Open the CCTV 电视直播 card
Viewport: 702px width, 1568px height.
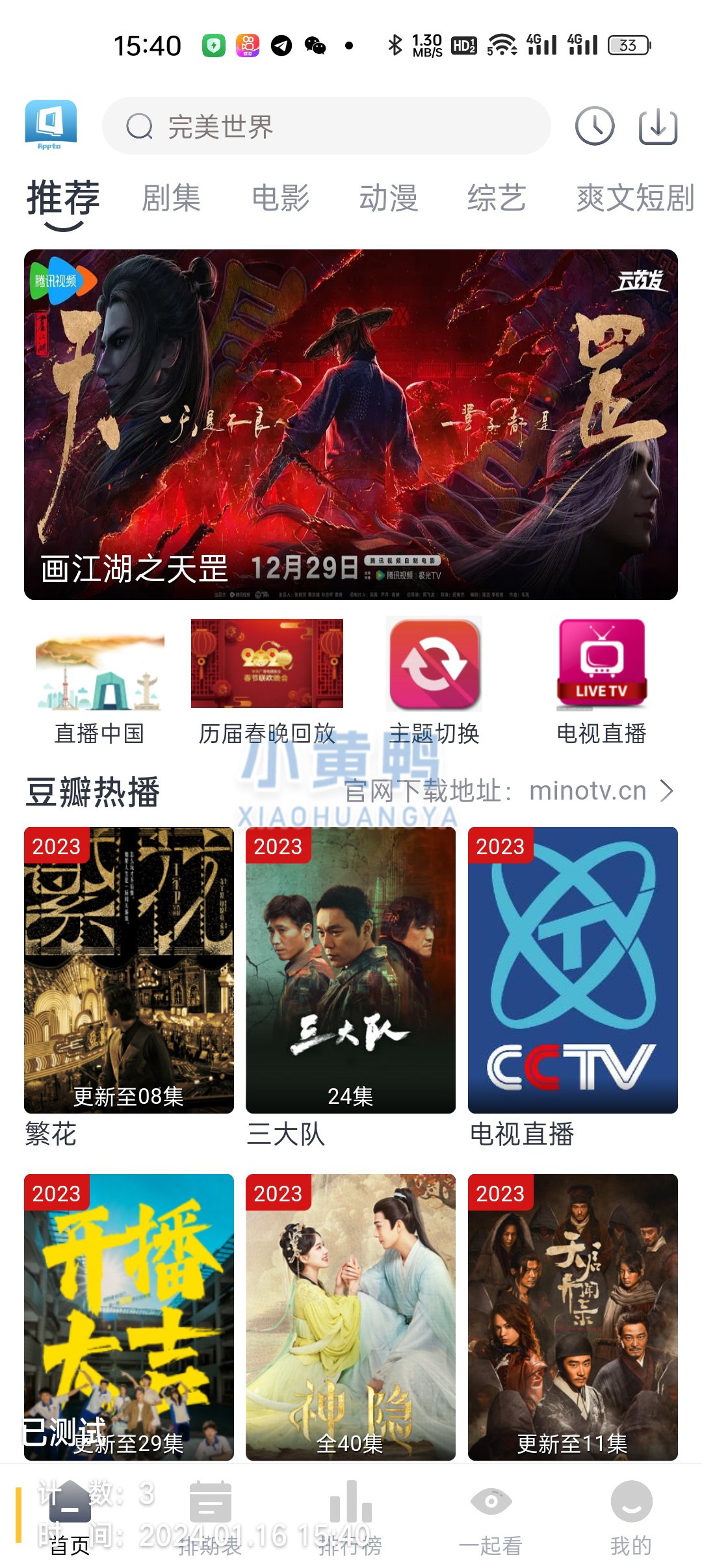click(573, 970)
